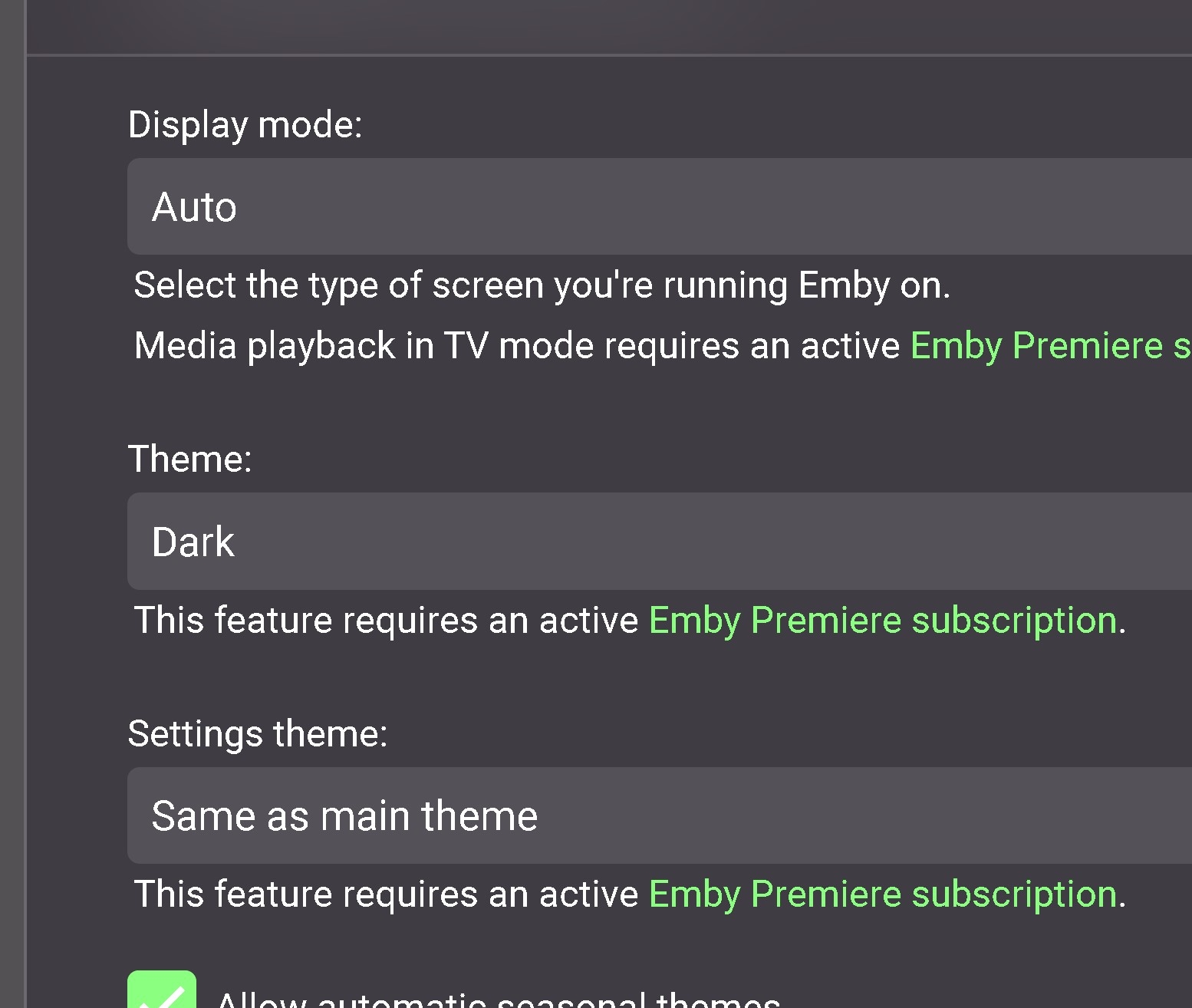Uncheck Allow automatic seasonal themes
1192x1008 pixels.
click(x=162, y=993)
